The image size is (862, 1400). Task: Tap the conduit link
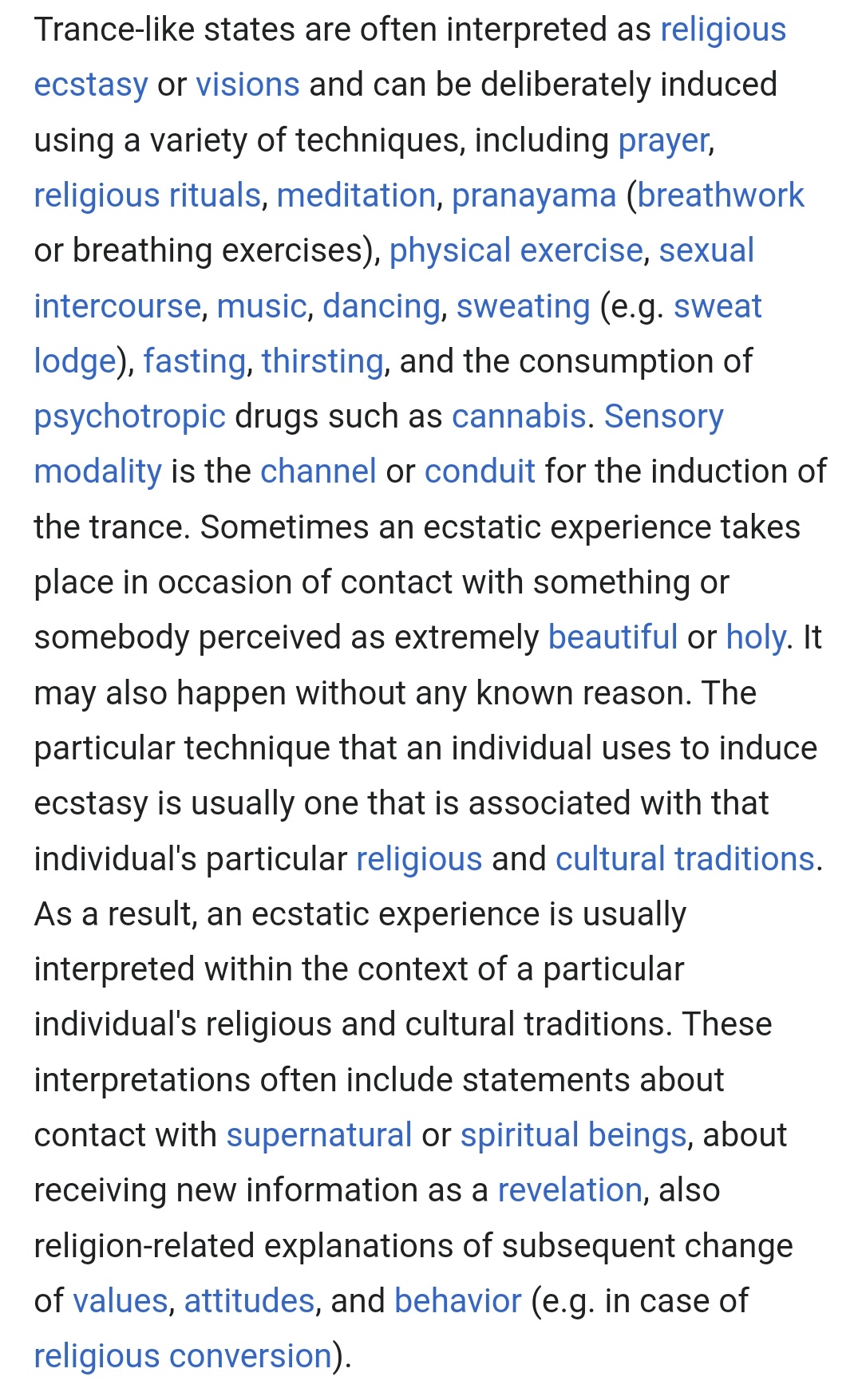[480, 471]
